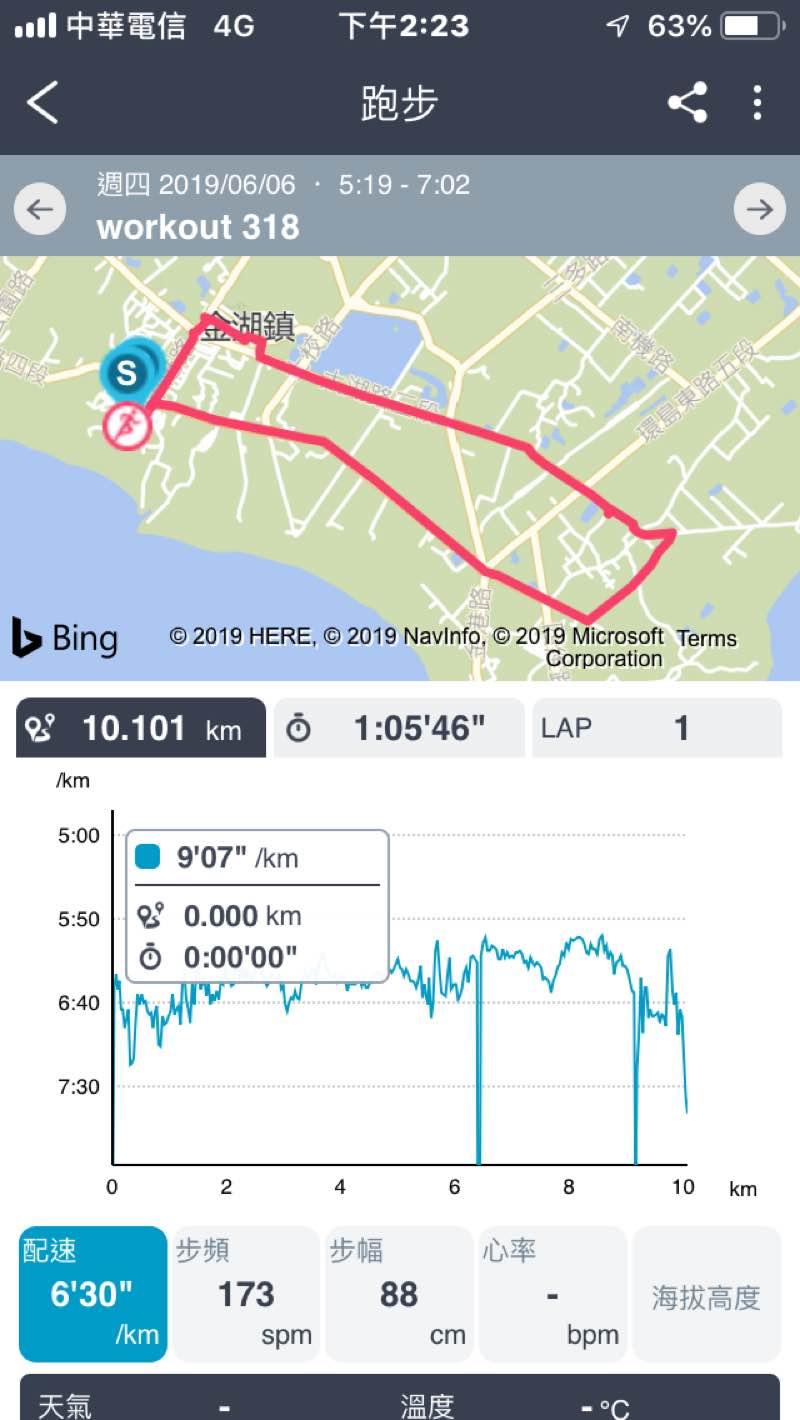Go to the previous workout
The height and width of the screenshot is (1420, 800).
click(x=40, y=209)
